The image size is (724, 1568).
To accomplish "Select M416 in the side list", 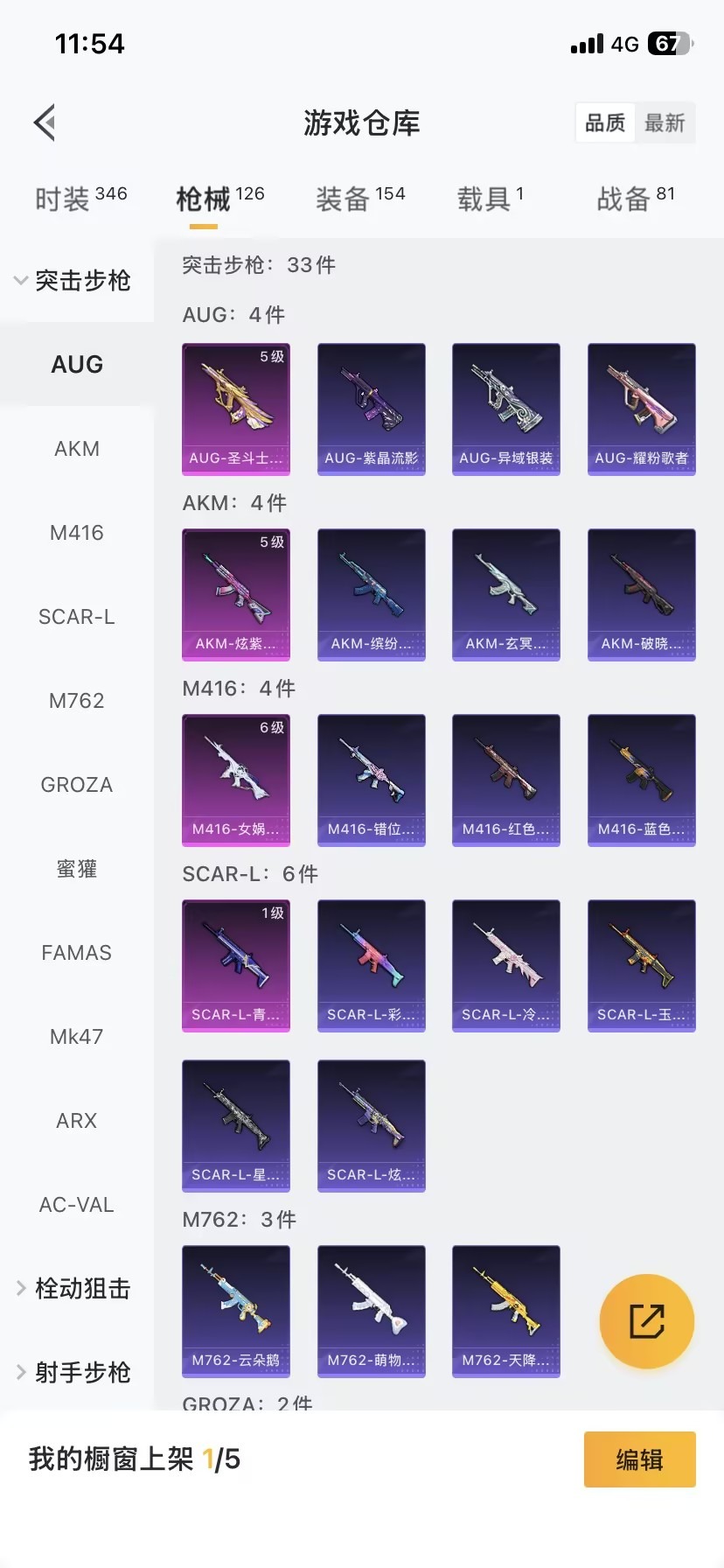I will click(x=77, y=533).
